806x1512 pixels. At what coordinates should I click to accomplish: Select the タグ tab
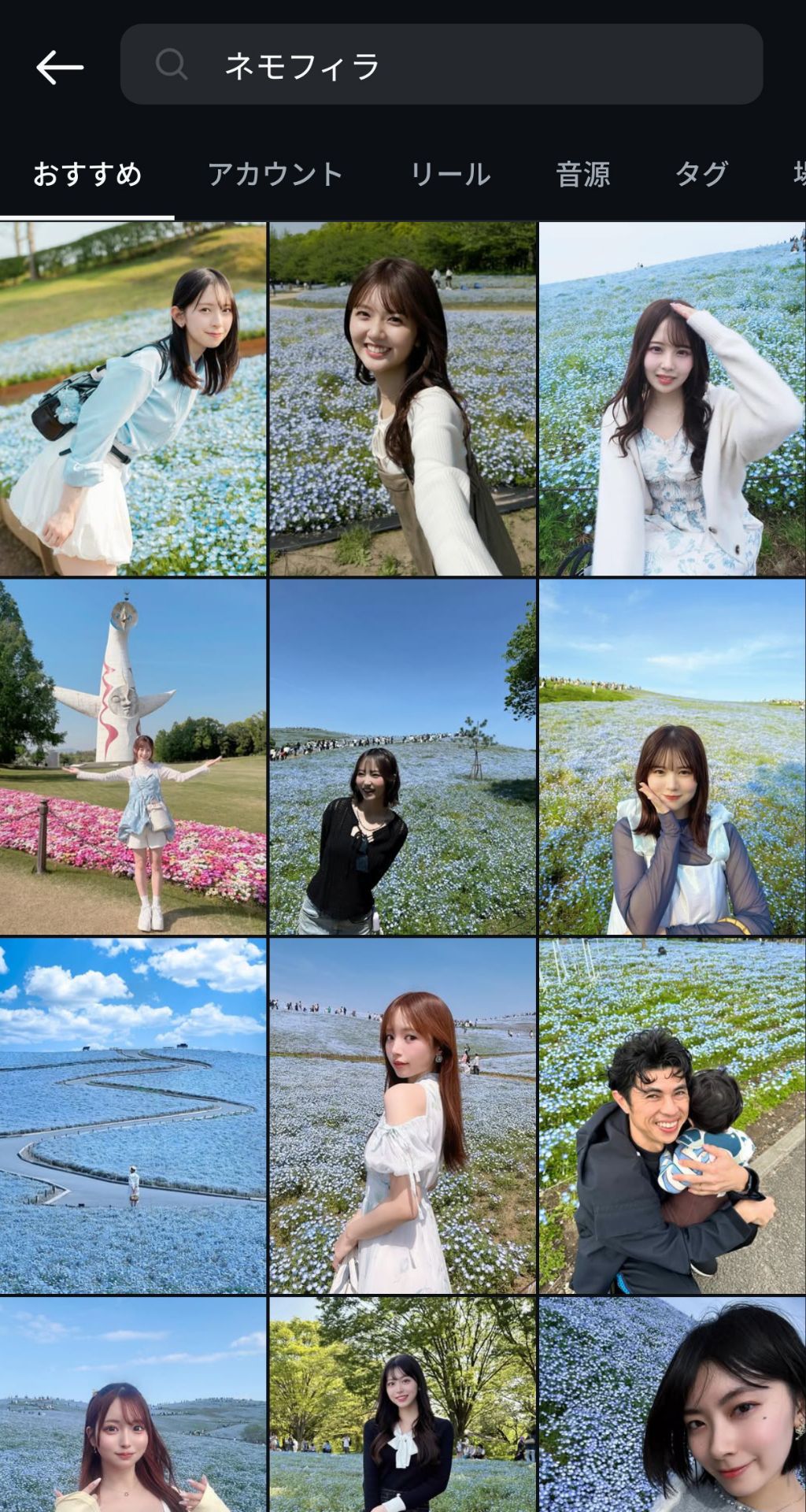pyautogui.click(x=701, y=174)
